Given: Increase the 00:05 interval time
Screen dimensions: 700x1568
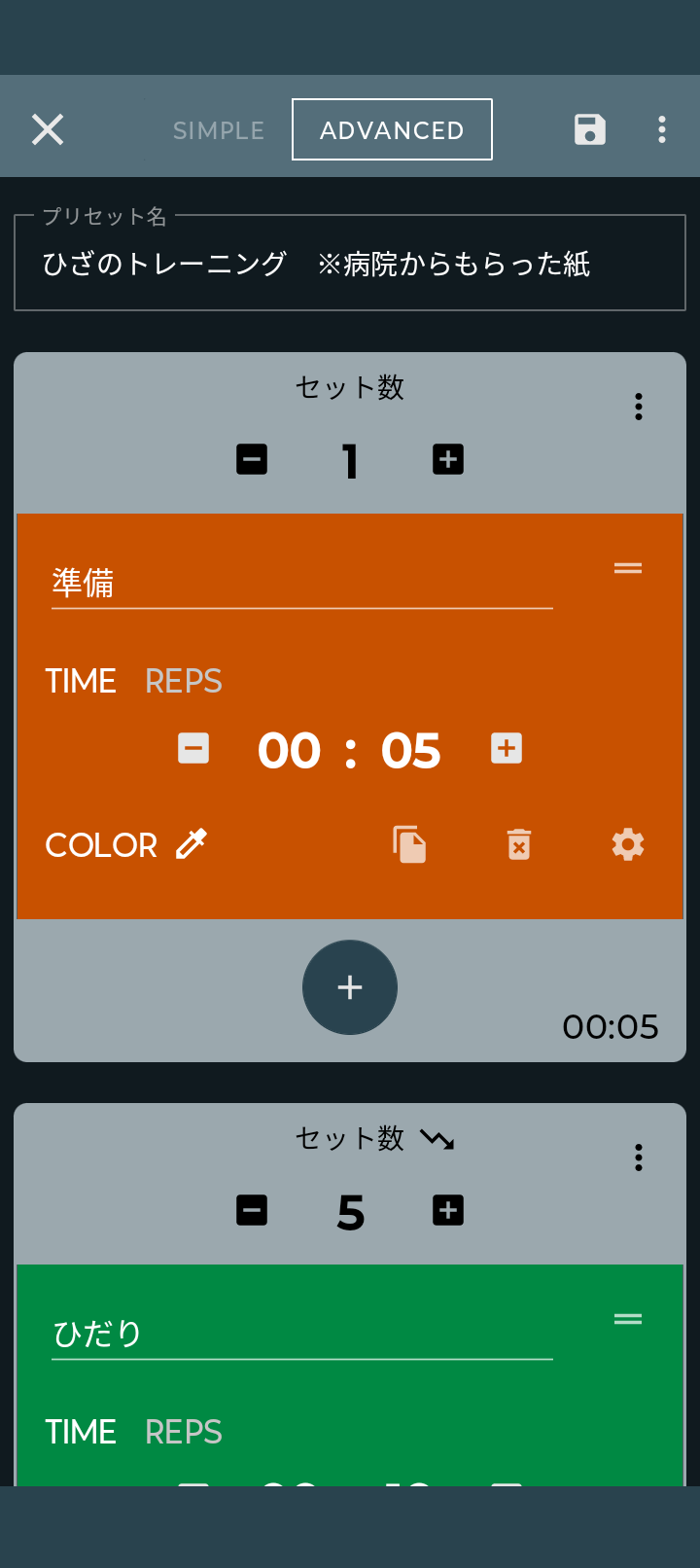Looking at the screenshot, I should point(507,749).
